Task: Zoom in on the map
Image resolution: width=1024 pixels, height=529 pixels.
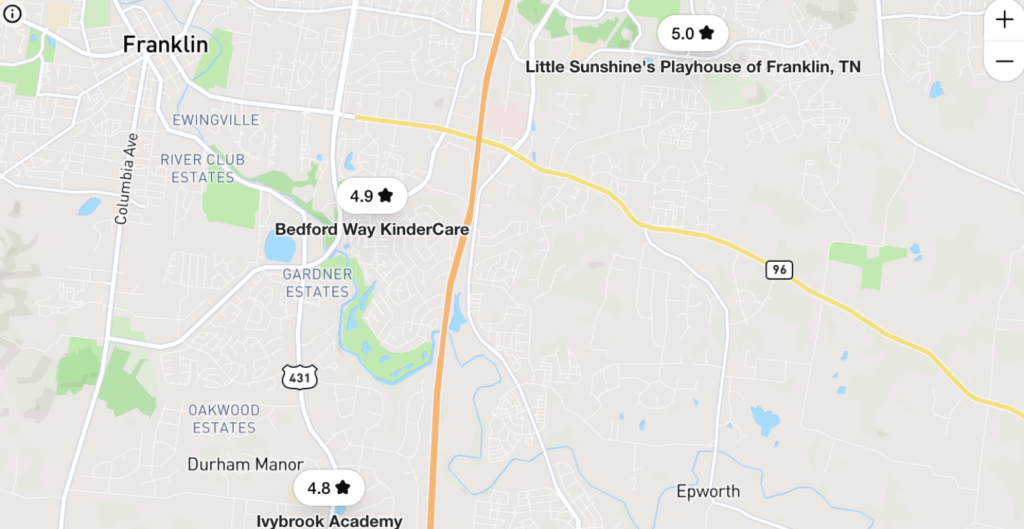Action: point(1004,20)
